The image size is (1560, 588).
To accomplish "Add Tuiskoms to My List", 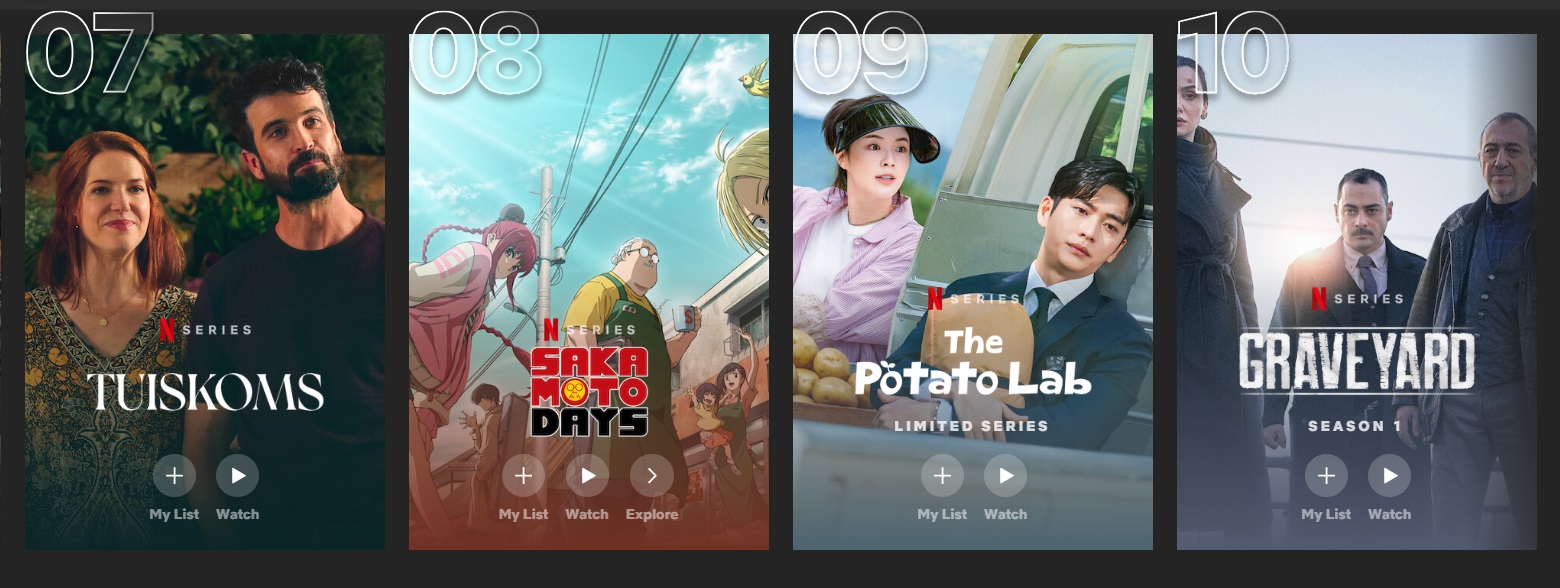I will coord(174,476).
